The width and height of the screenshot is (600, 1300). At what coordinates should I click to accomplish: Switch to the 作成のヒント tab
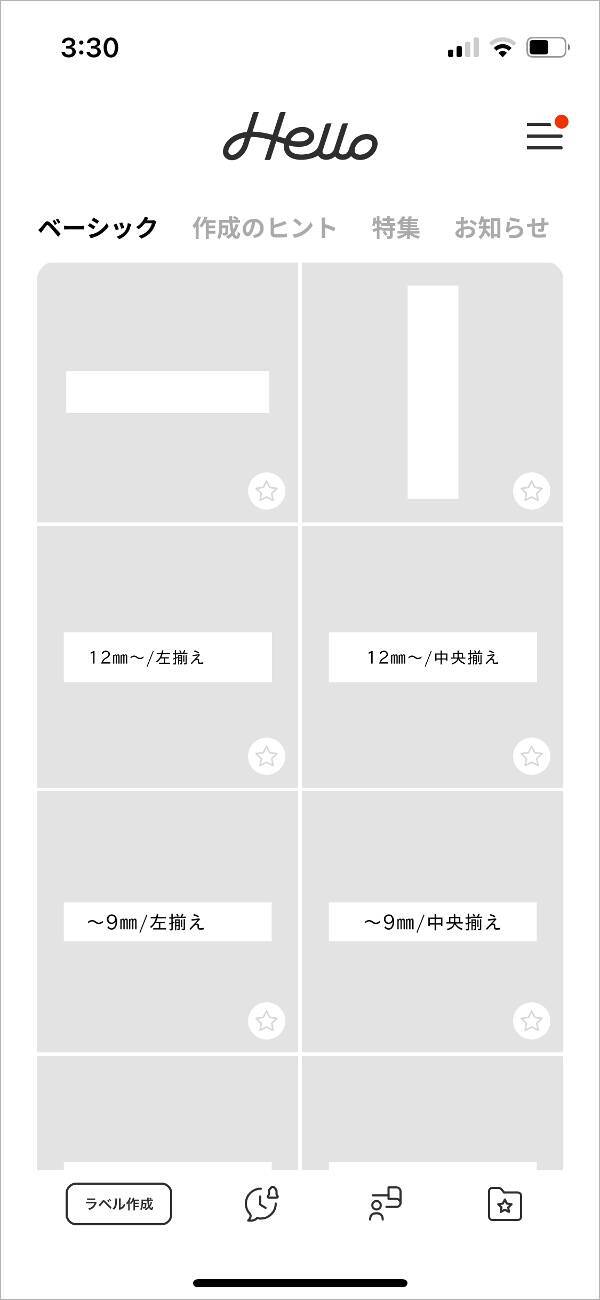[x=264, y=228]
